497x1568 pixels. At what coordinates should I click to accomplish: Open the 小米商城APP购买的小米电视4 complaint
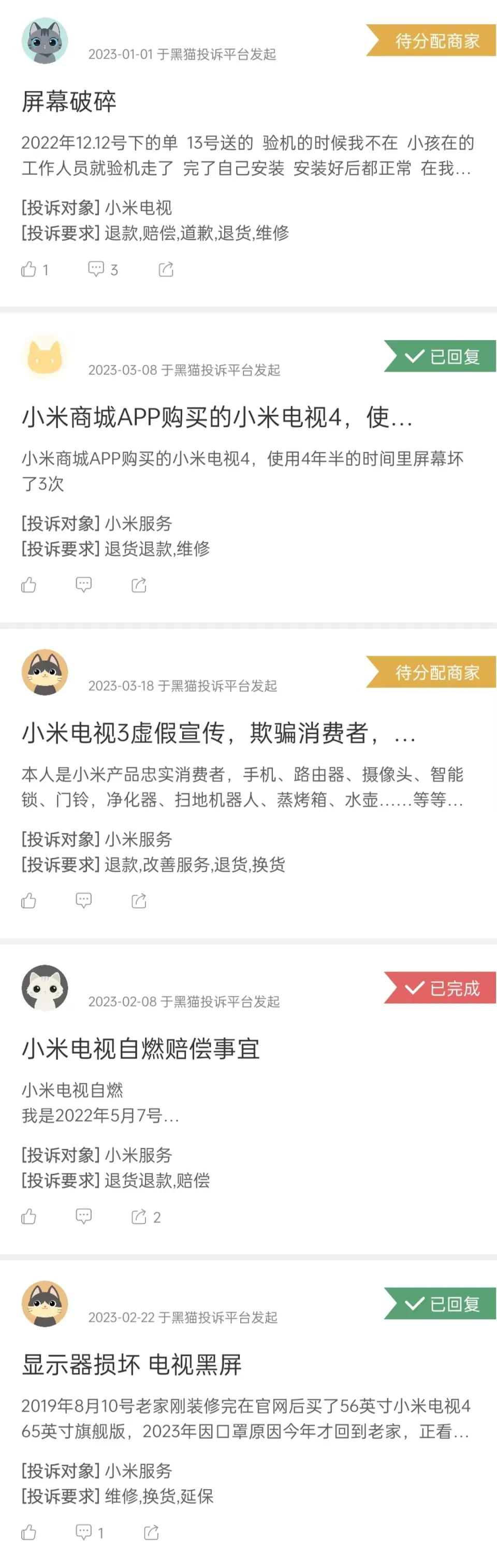217,417
